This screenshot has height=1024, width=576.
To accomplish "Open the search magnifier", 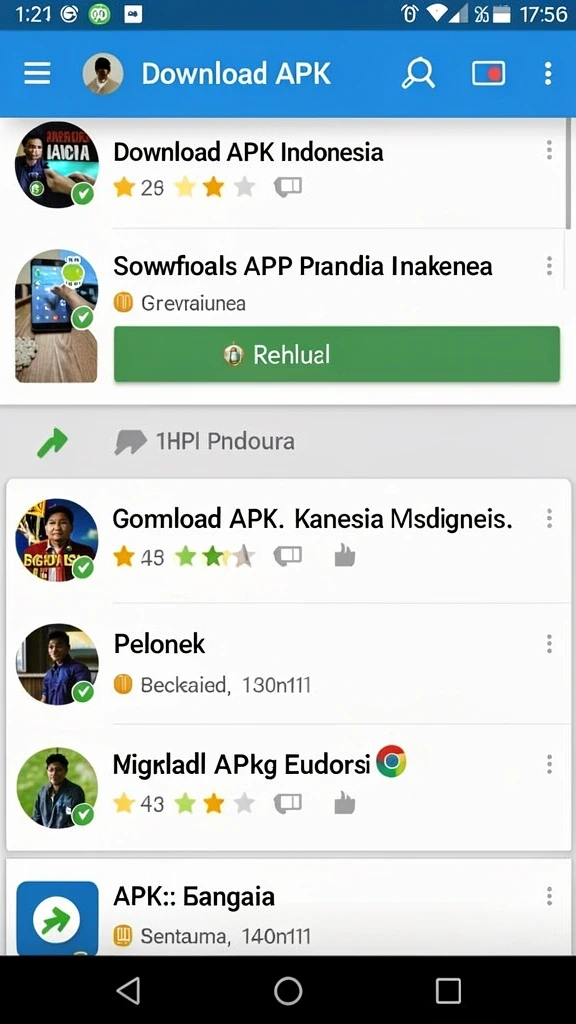I will pyautogui.click(x=418, y=74).
